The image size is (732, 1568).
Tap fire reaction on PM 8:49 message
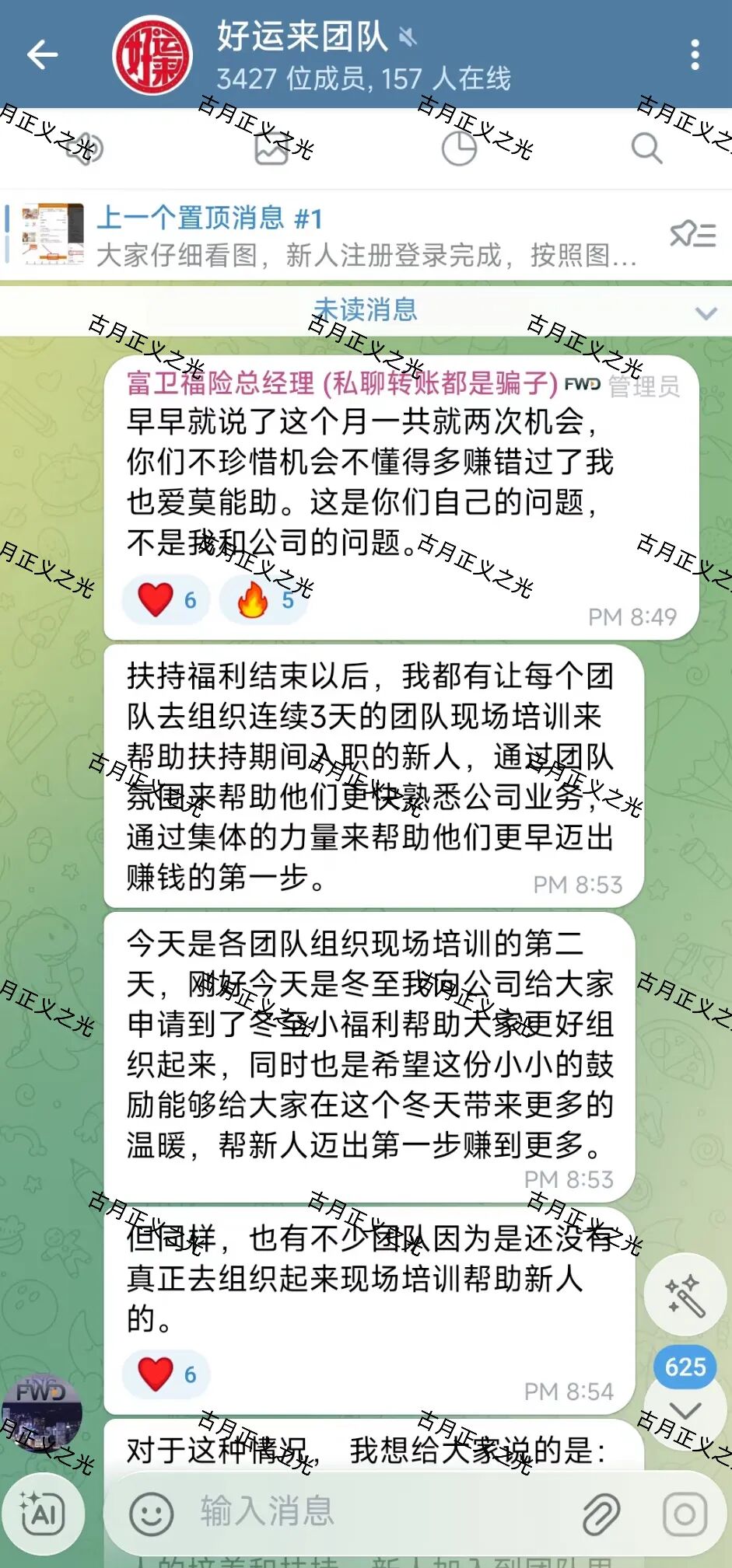(263, 600)
